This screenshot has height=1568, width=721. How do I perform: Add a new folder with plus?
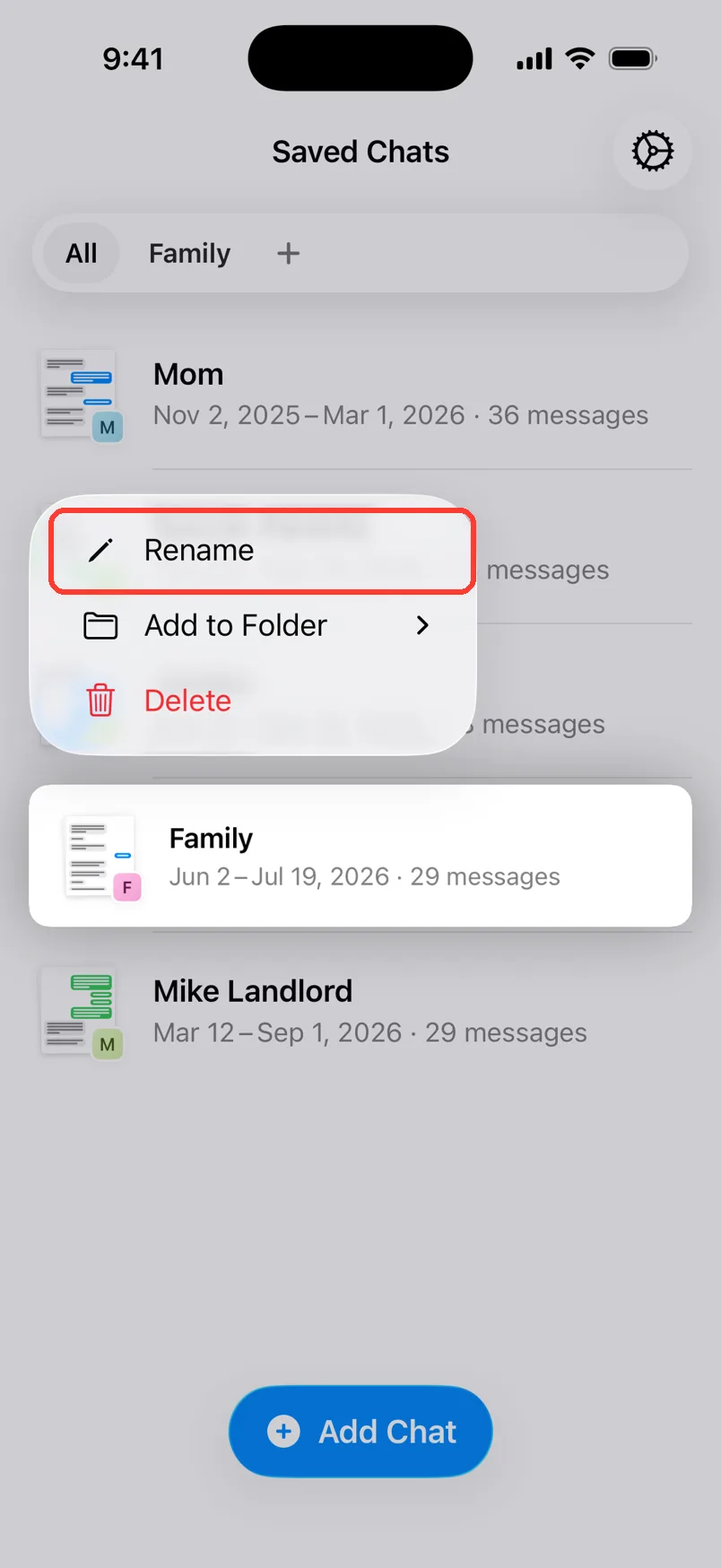click(x=288, y=254)
